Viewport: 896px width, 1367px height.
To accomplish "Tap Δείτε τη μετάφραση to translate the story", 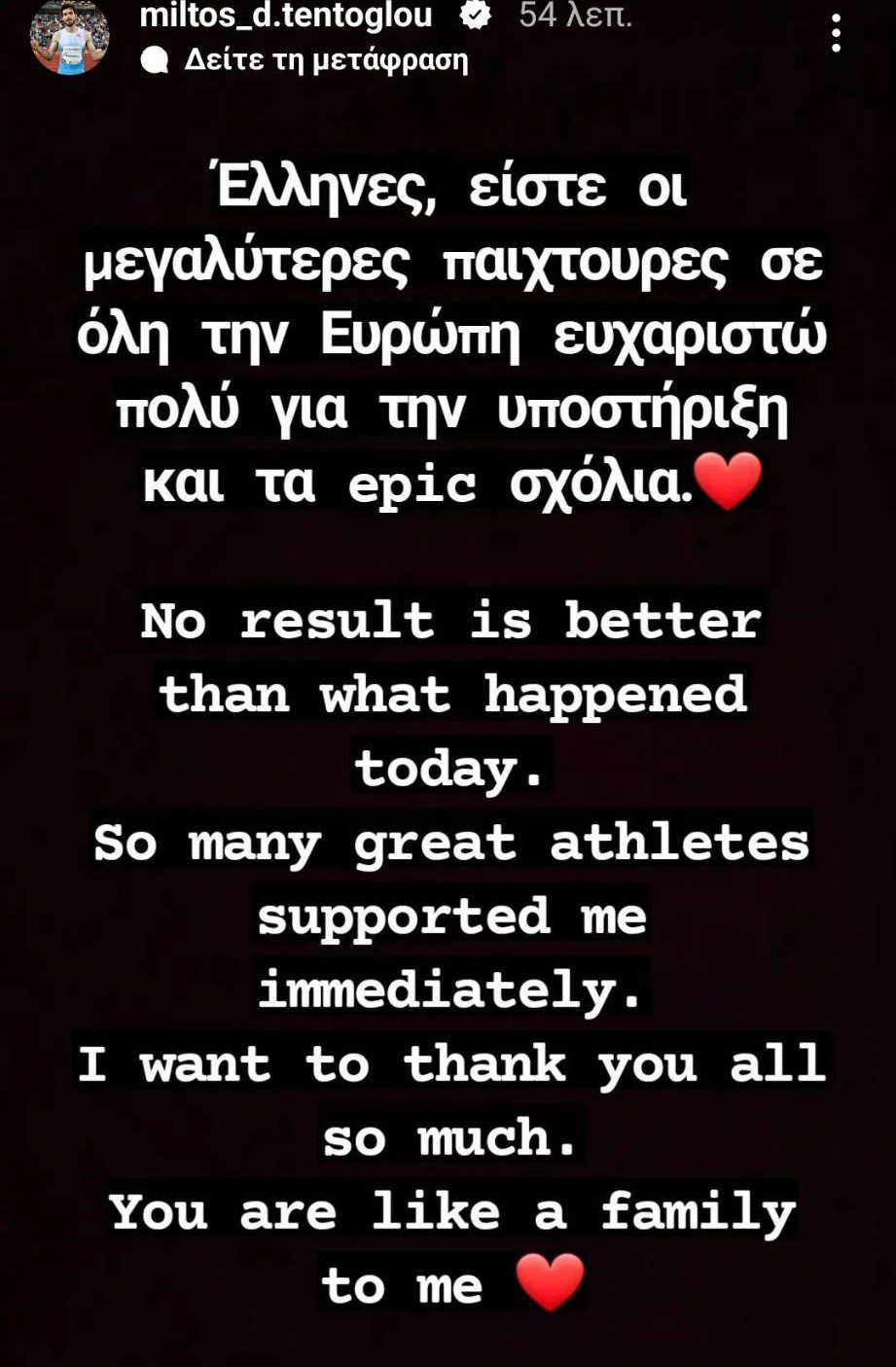I will coord(325,61).
